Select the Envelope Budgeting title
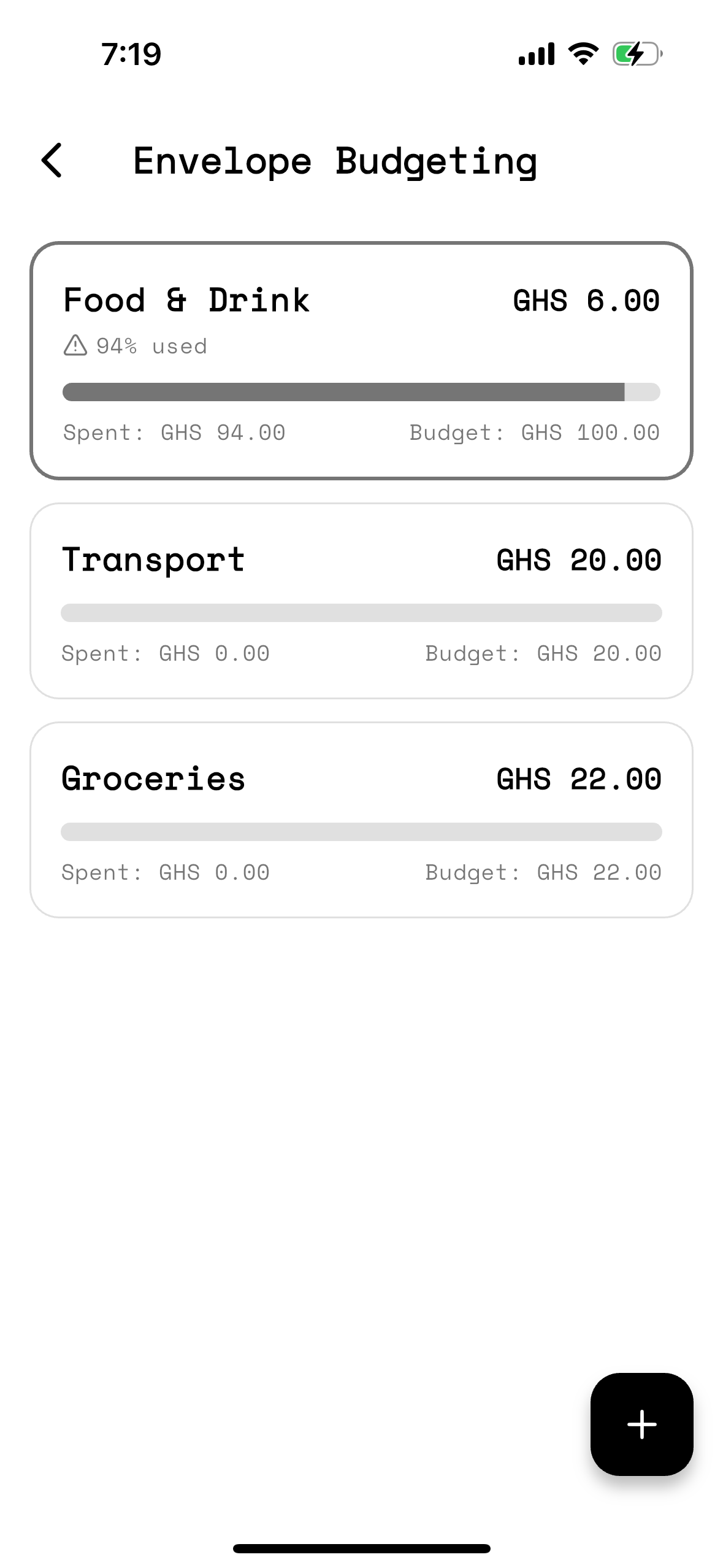 point(335,161)
